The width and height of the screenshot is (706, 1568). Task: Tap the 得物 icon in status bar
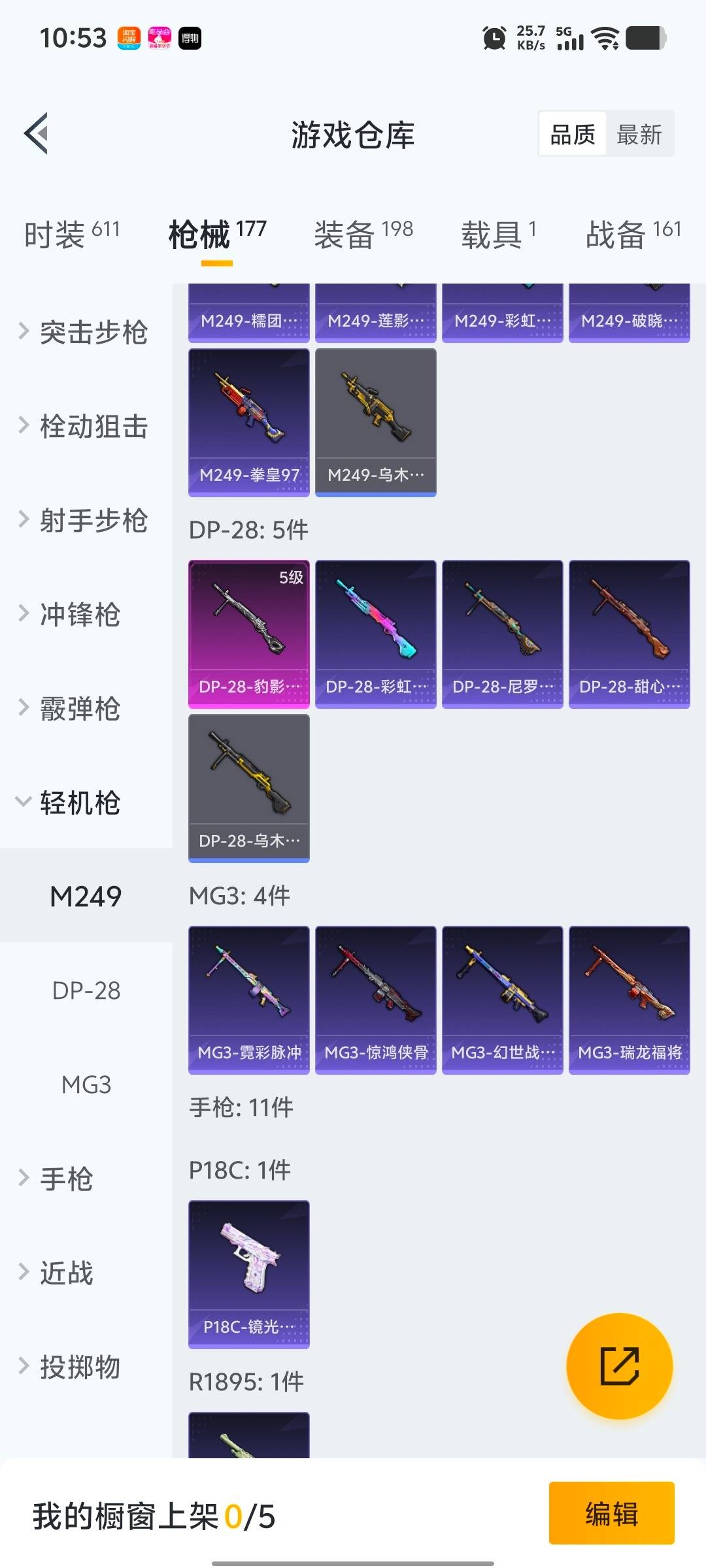[190, 39]
